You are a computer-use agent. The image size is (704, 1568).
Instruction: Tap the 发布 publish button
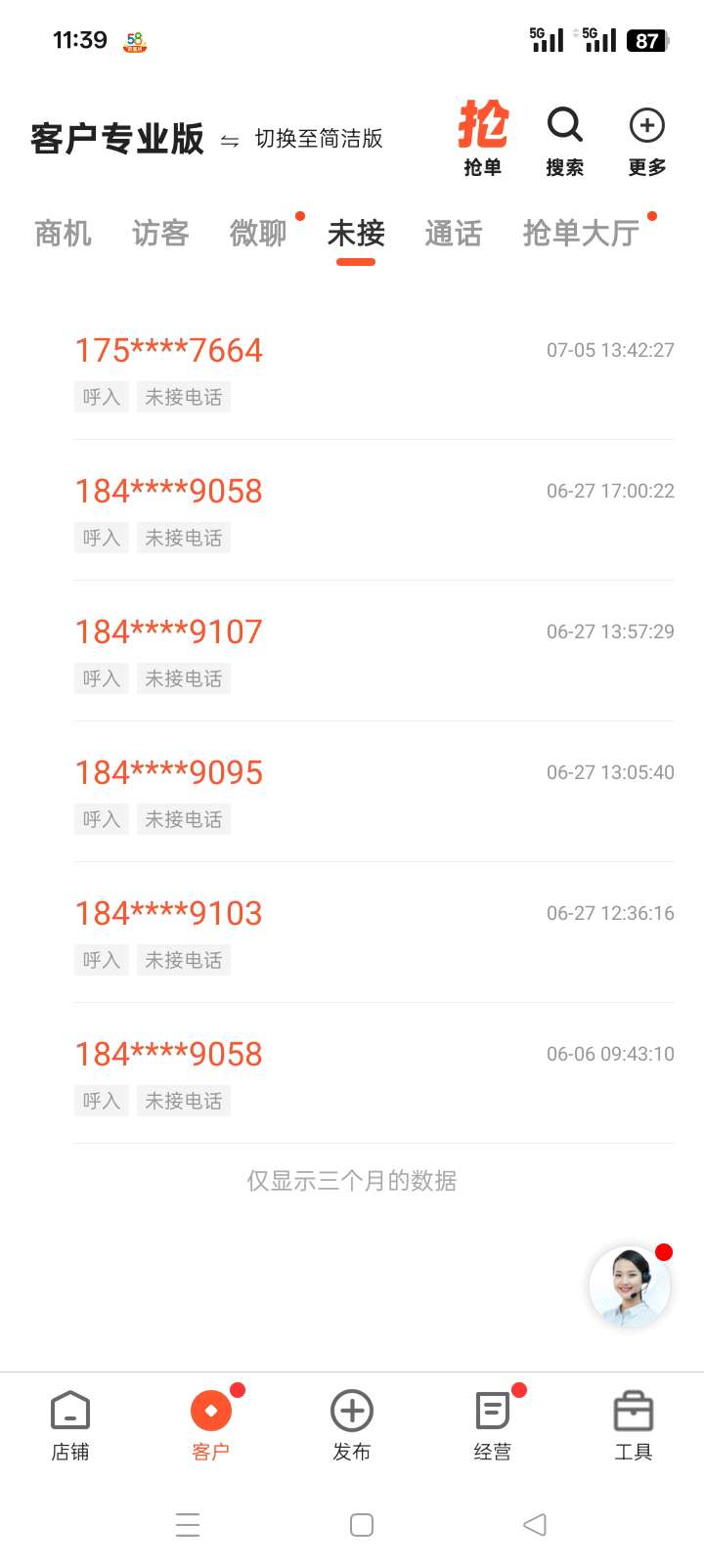[x=352, y=1426]
